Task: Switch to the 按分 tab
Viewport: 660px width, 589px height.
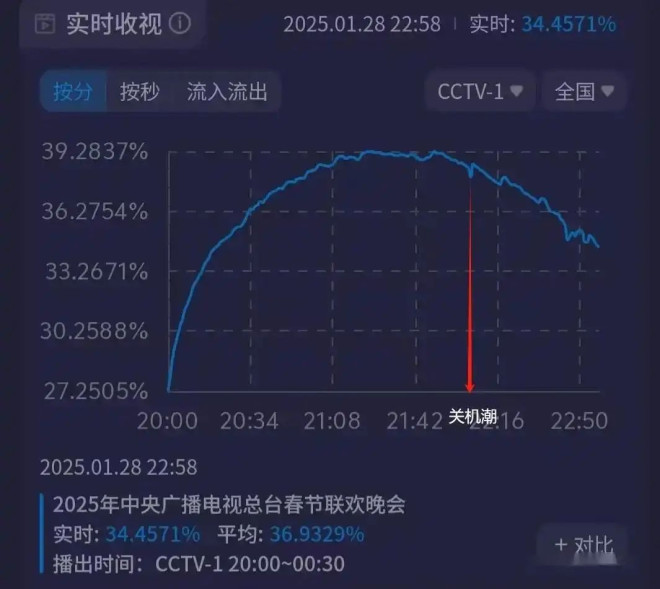Action: click(x=72, y=92)
